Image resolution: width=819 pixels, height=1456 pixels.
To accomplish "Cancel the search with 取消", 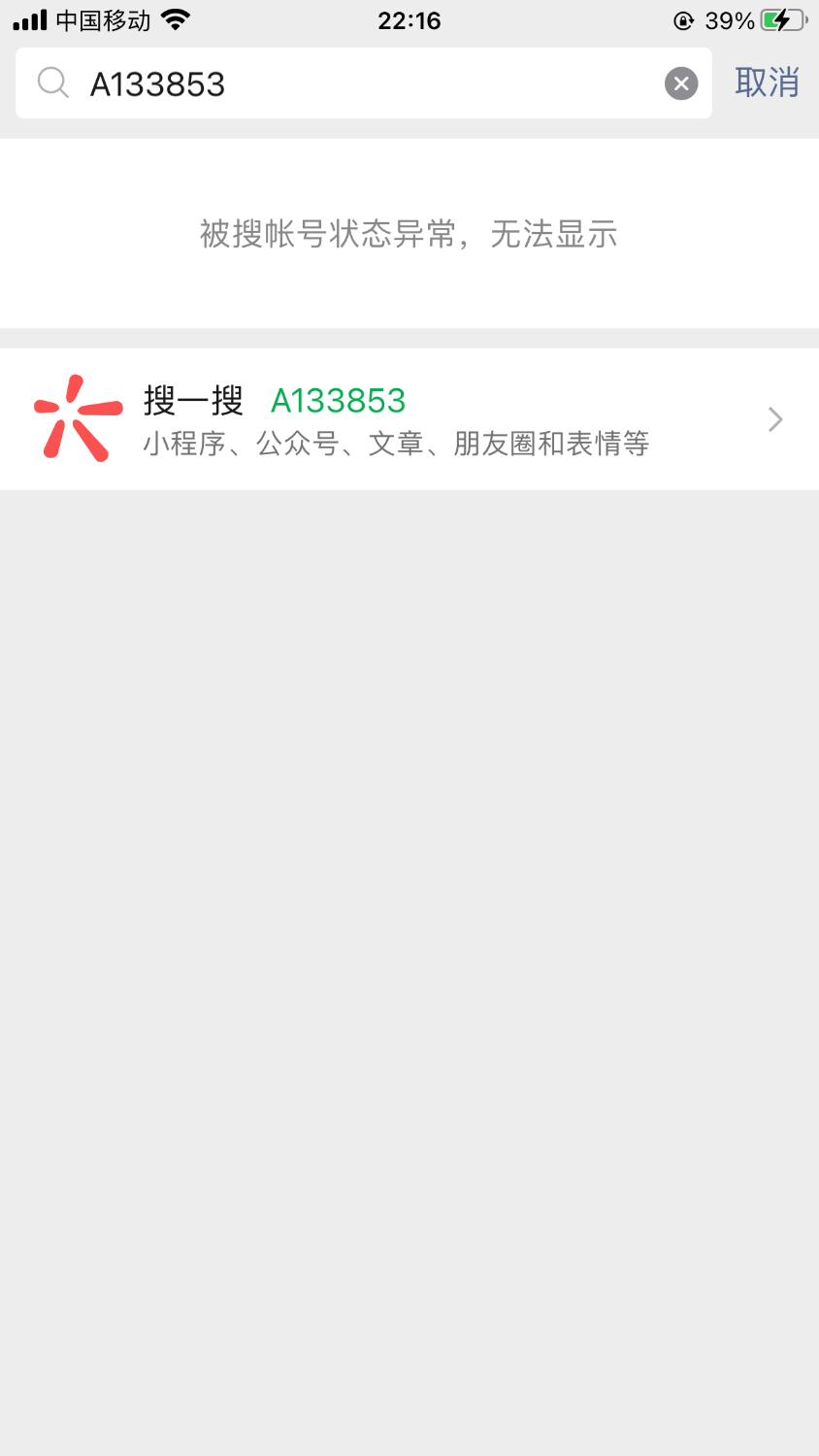I will click(x=767, y=83).
